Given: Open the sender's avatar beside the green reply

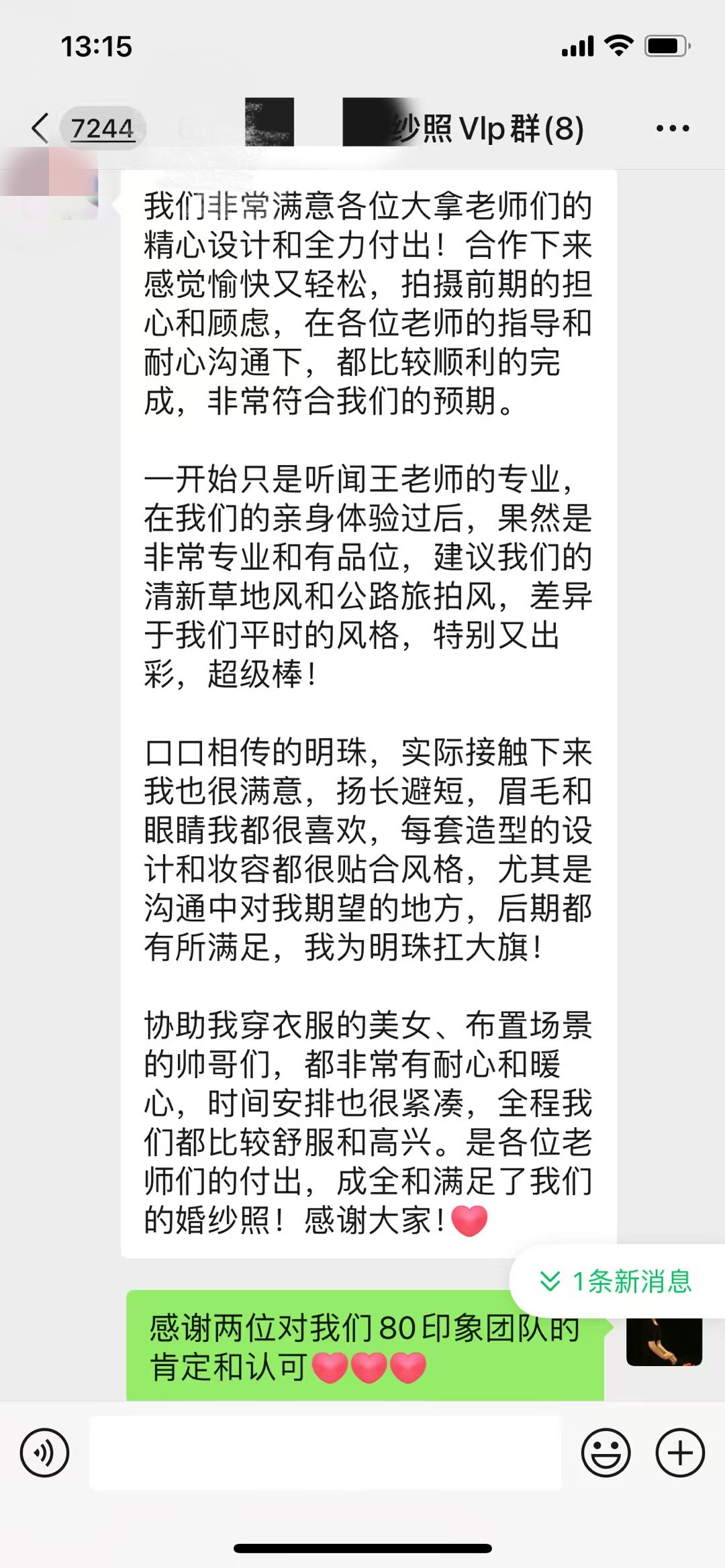Looking at the screenshot, I should click(x=664, y=1341).
